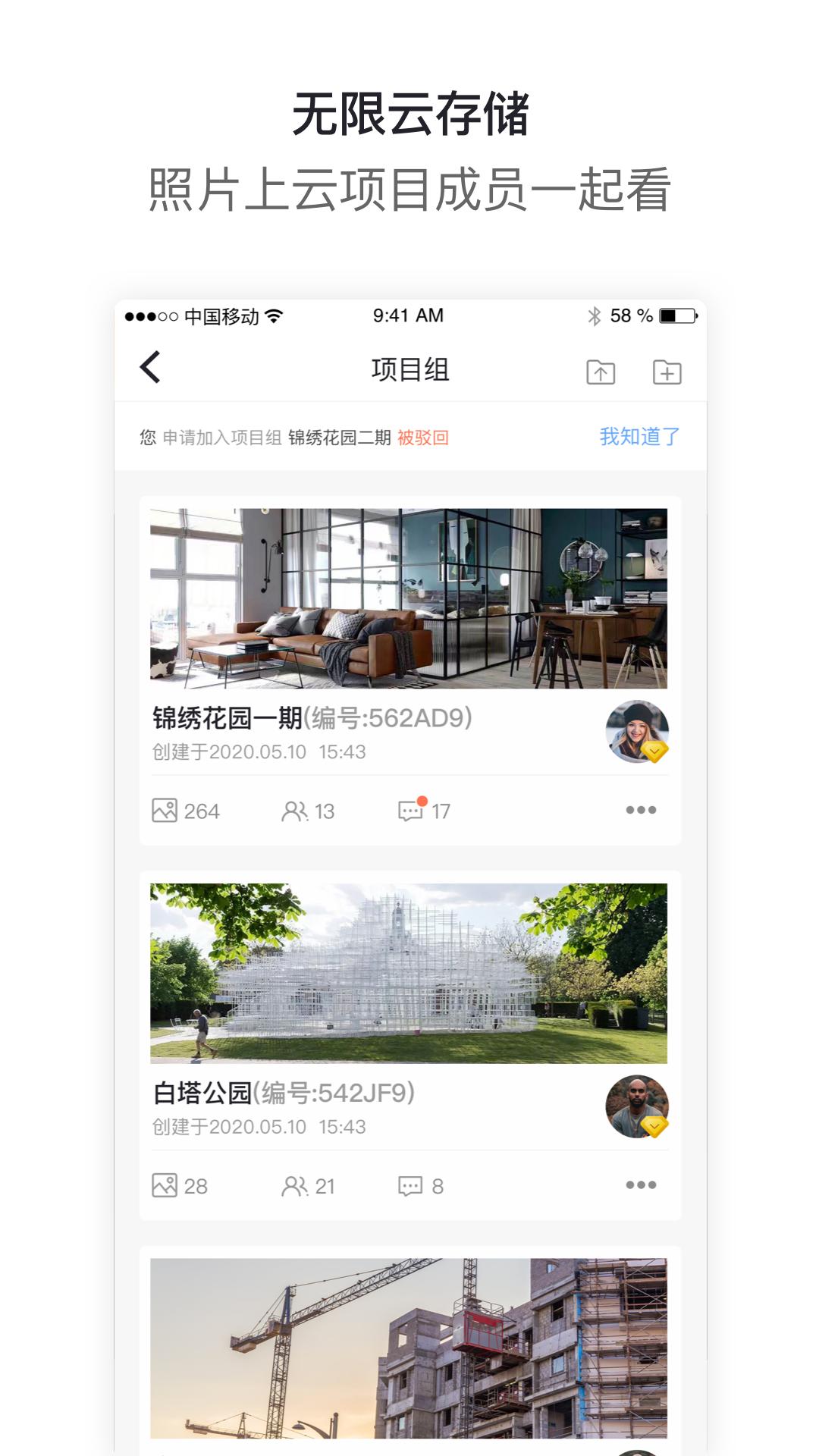Viewport: 819px width, 1456px height.
Task: Expand the more options menu on 锦绣花园一期
Action: pyautogui.click(x=641, y=810)
